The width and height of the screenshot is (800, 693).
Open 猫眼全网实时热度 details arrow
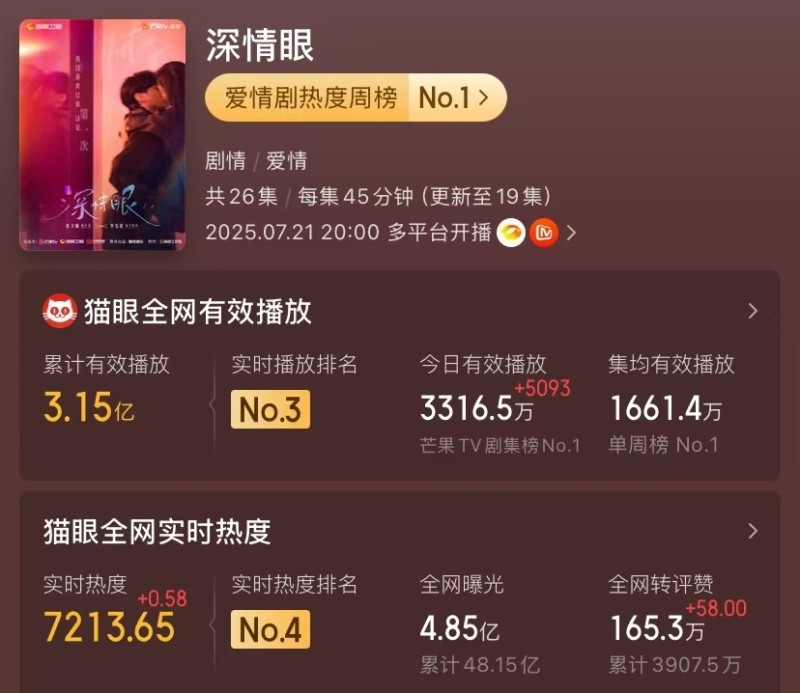tap(753, 531)
